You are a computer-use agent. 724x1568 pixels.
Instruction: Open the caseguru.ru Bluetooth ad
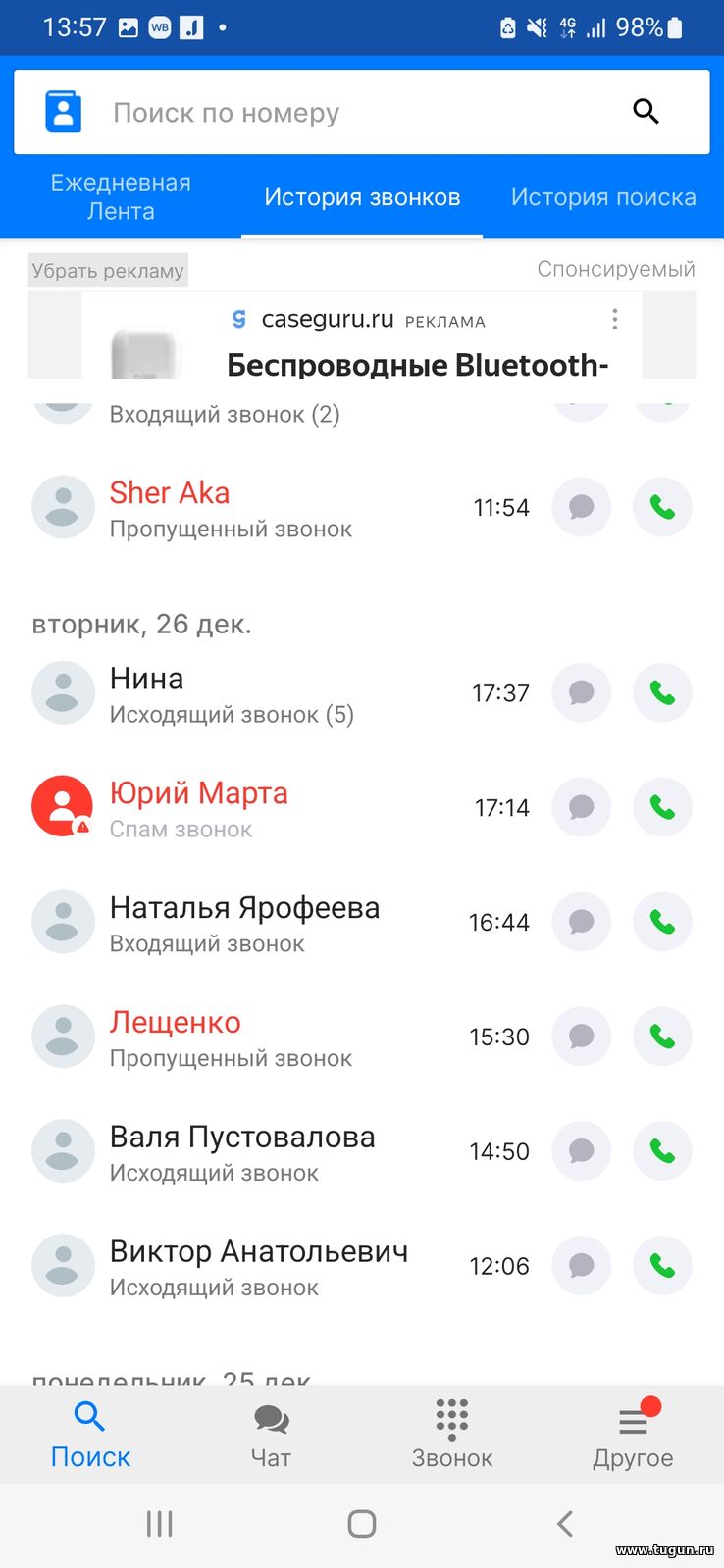tap(362, 336)
